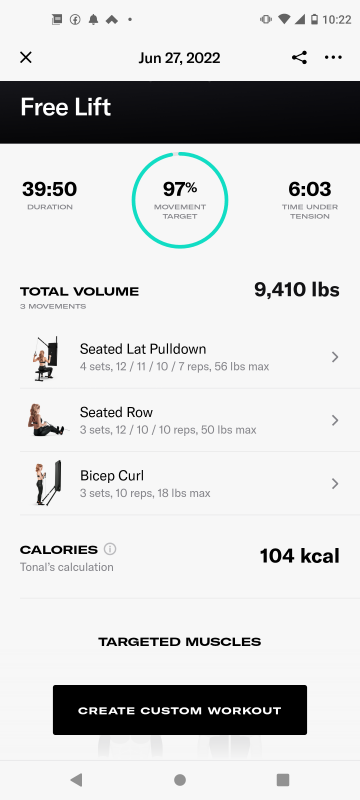360x800 pixels.
Task: Open Seated Lat Pulldown details
Action: pos(180,357)
